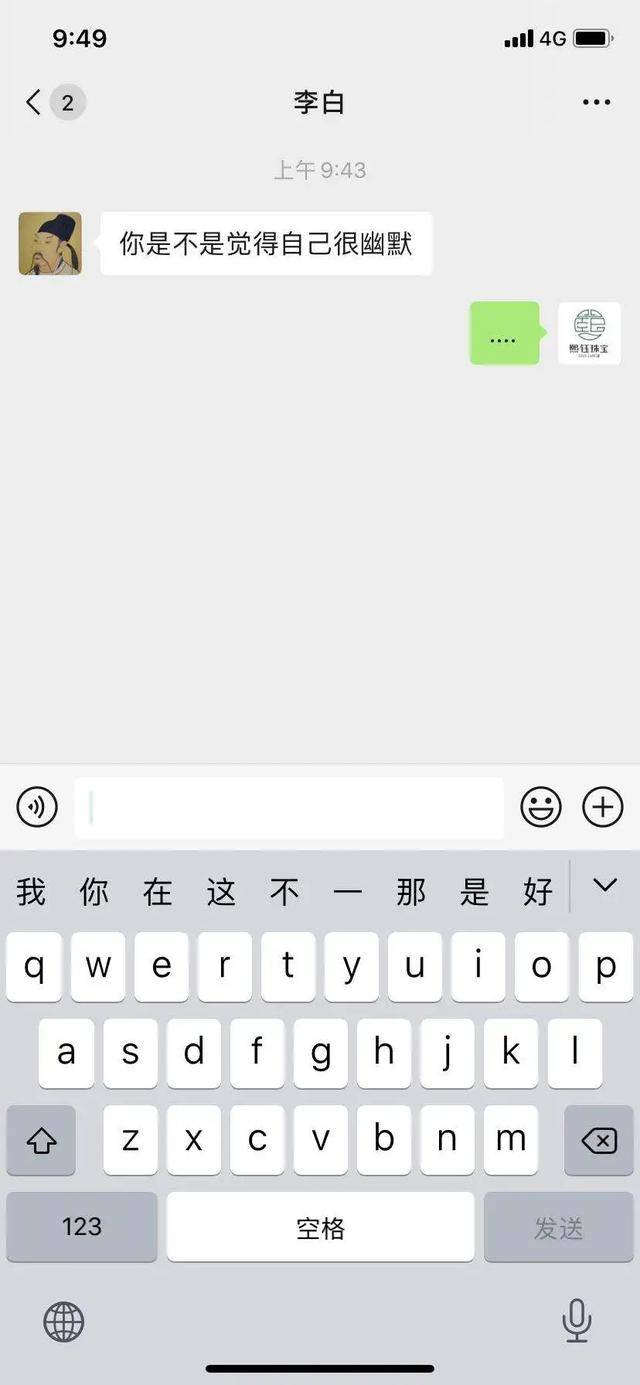
Task: Tap the backspace key
Action: (598, 1140)
